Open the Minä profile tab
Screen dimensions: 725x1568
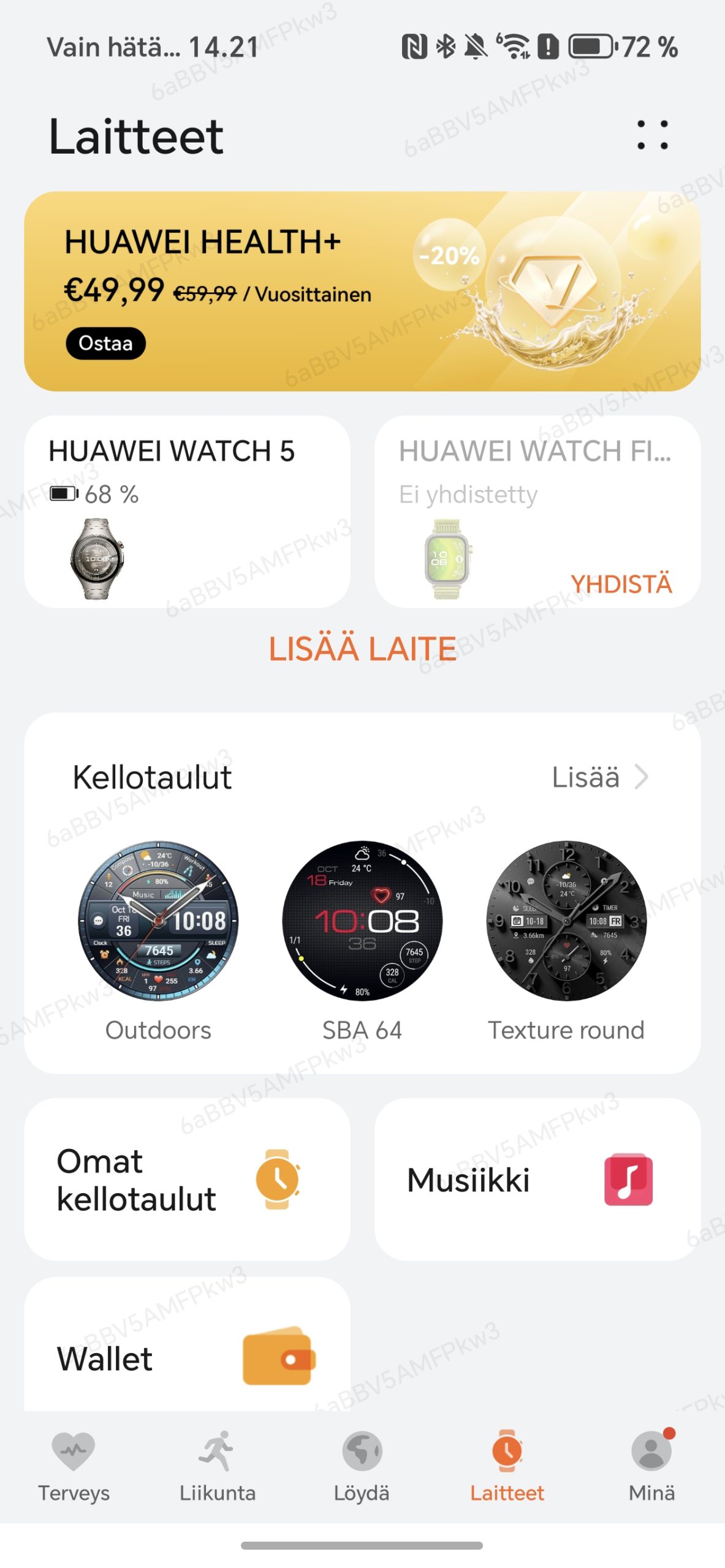point(651,1467)
